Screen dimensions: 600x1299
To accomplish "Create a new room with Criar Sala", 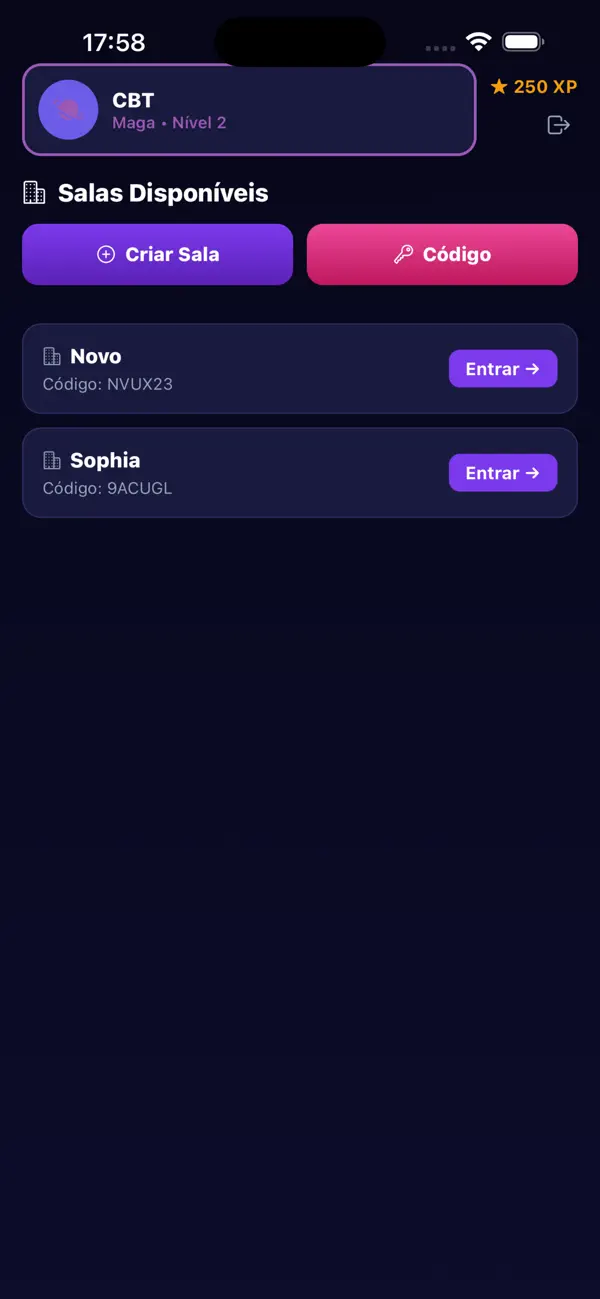I will [158, 255].
